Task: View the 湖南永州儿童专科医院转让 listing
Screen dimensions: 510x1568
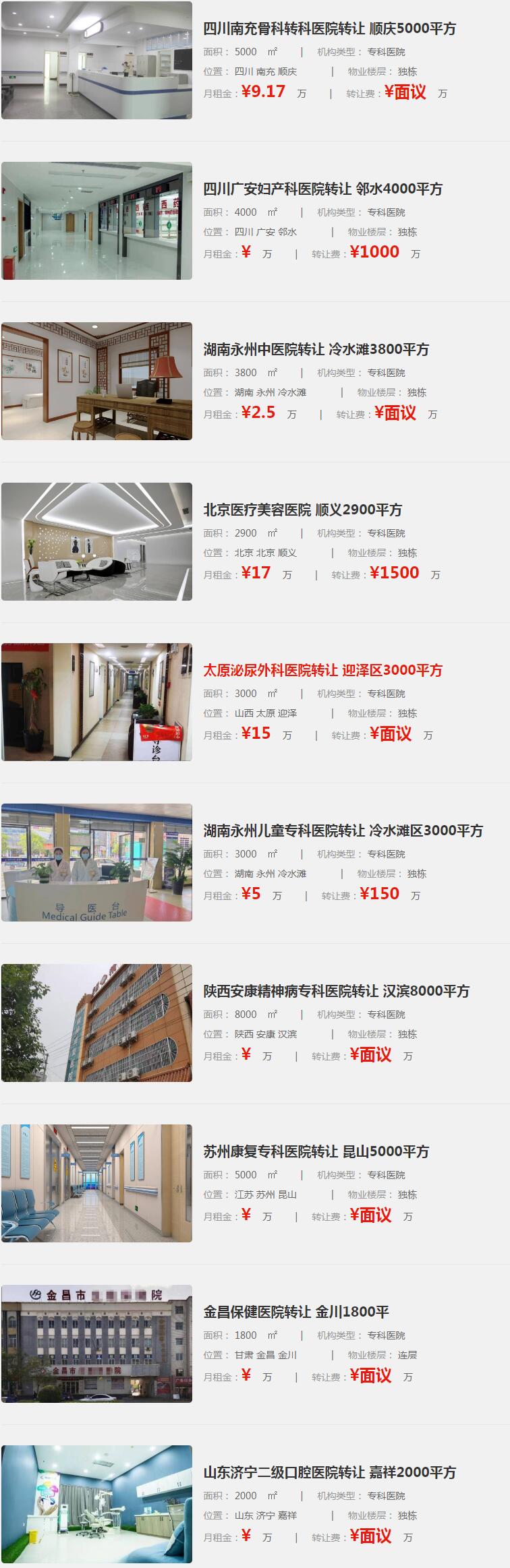Action: (x=343, y=831)
